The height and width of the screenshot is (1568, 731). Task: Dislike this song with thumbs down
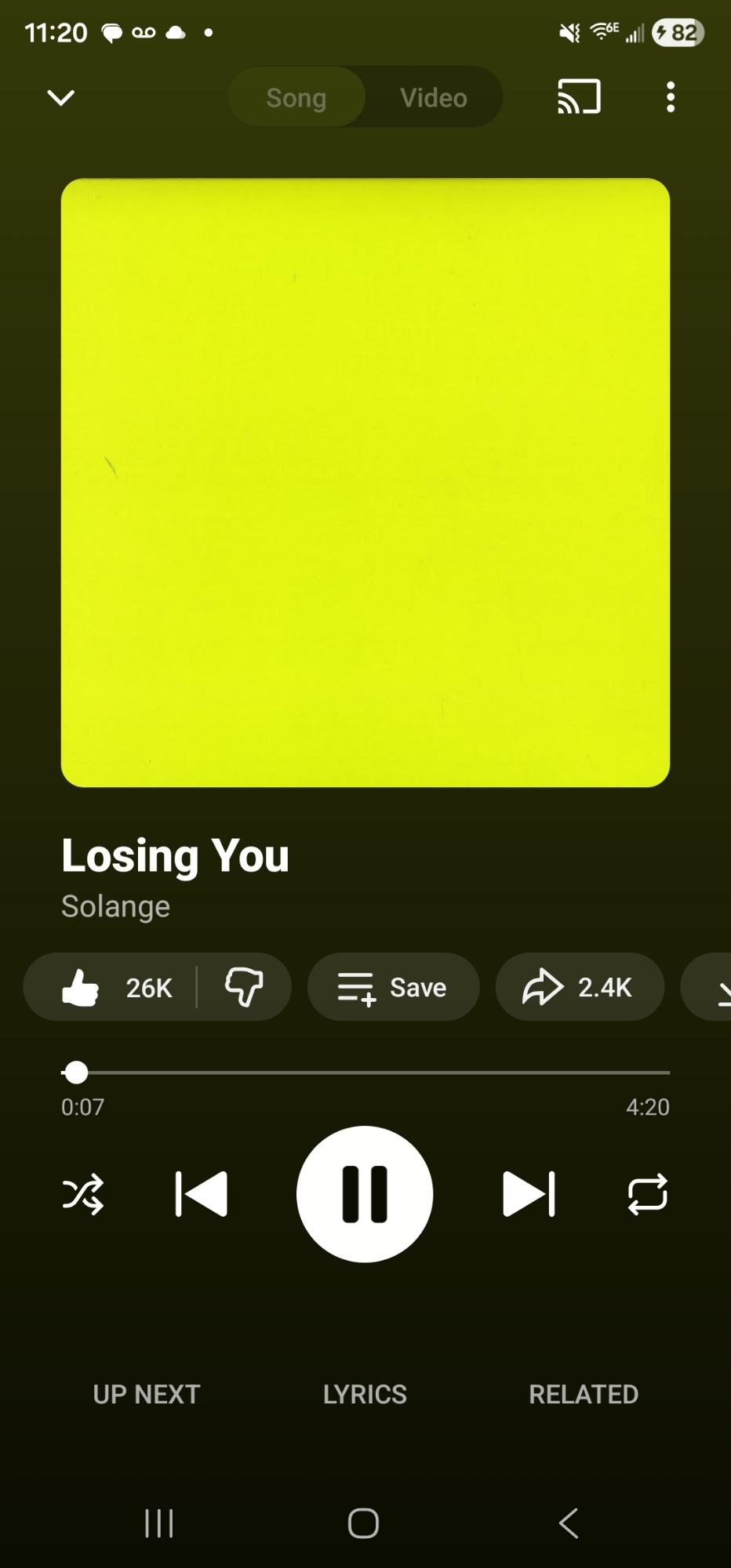tap(244, 987)
